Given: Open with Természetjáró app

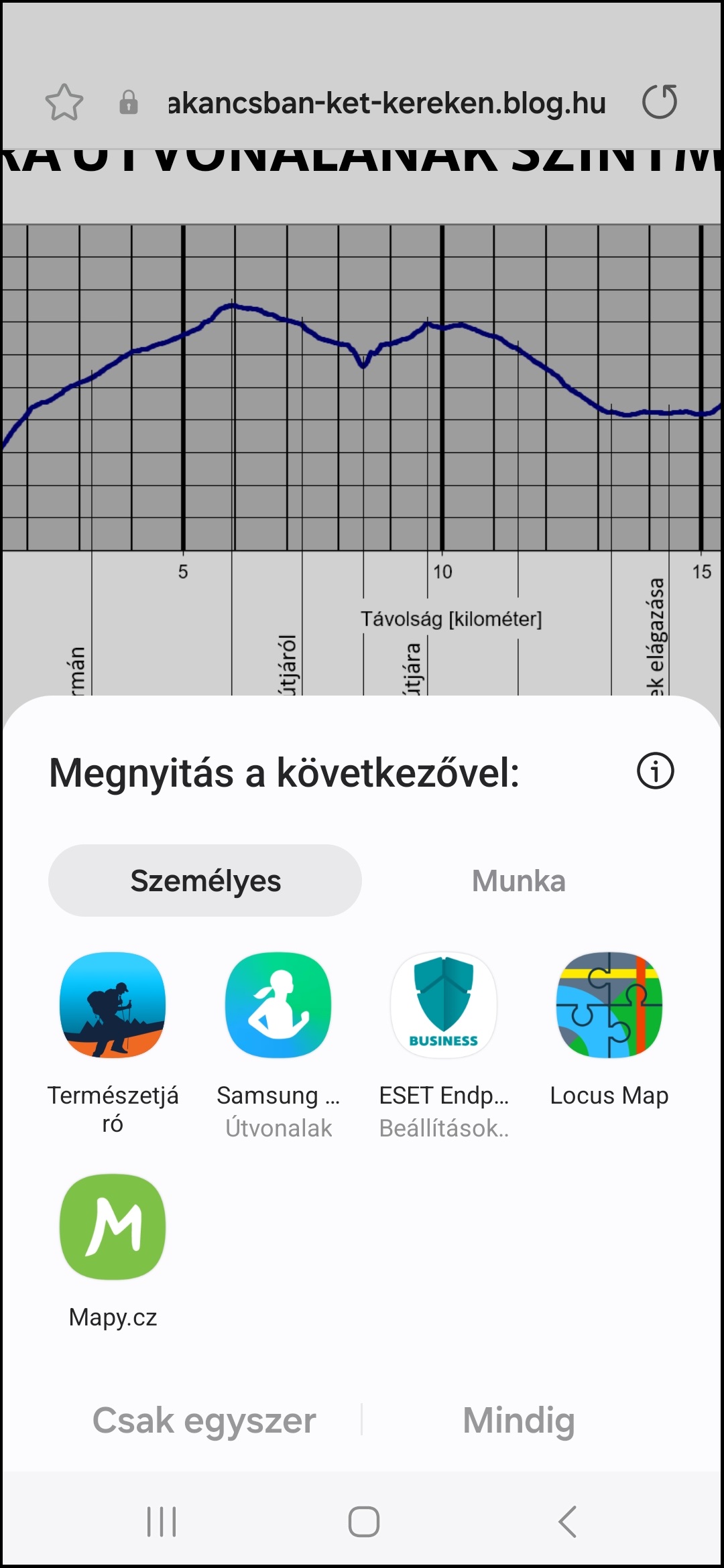Looking at the screenshot, I should pyautogui.click(x=113, y=1043).
